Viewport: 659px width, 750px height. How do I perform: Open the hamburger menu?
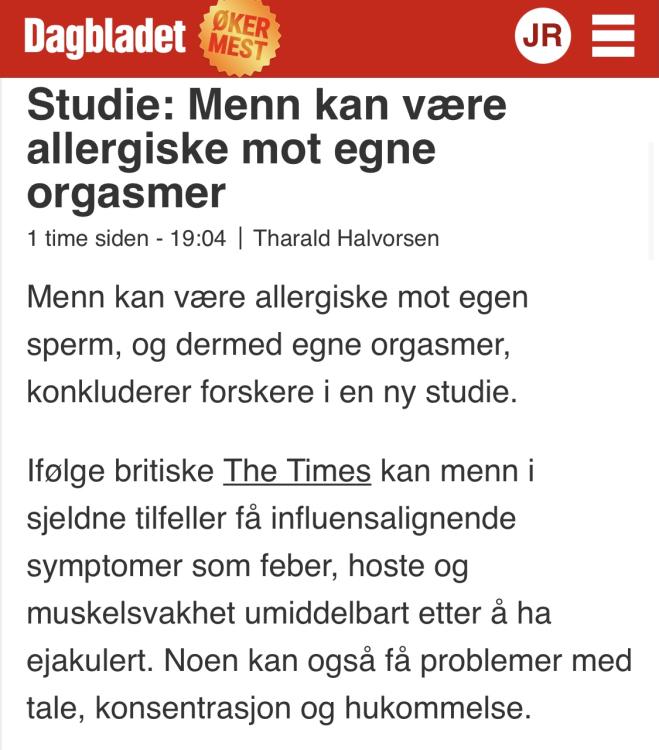click(x=613, y=37)
